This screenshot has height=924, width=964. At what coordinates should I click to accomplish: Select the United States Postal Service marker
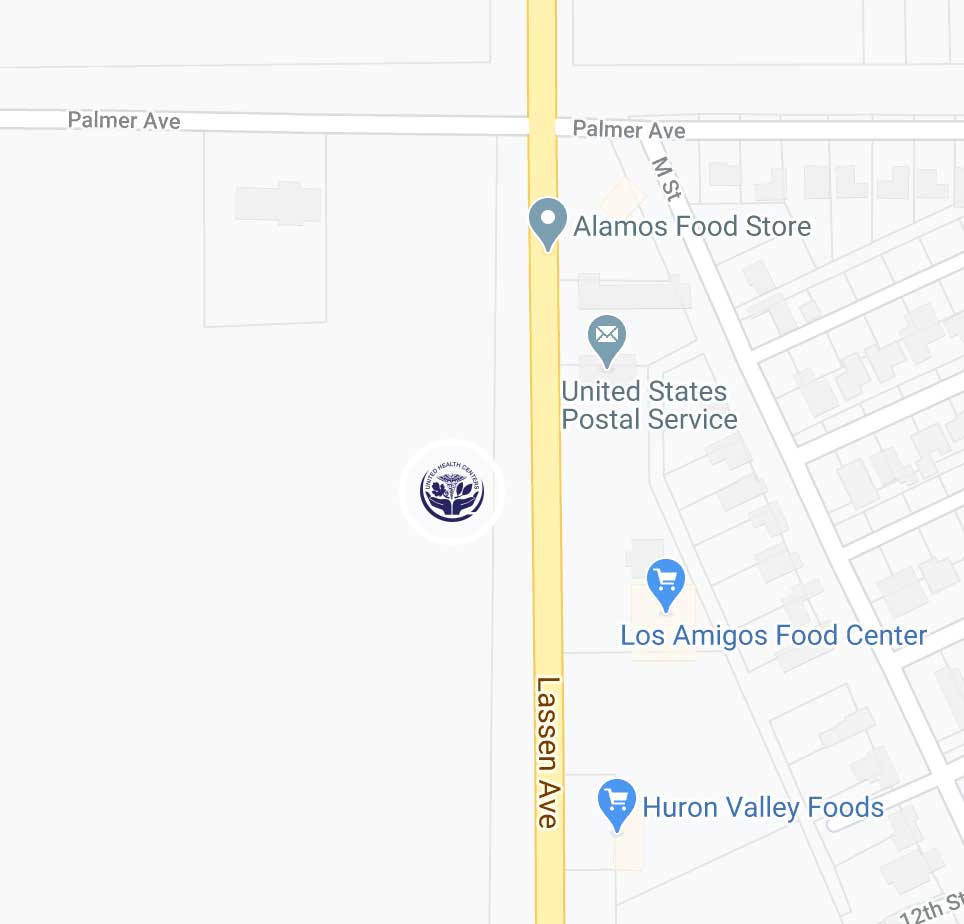[606, 338]
